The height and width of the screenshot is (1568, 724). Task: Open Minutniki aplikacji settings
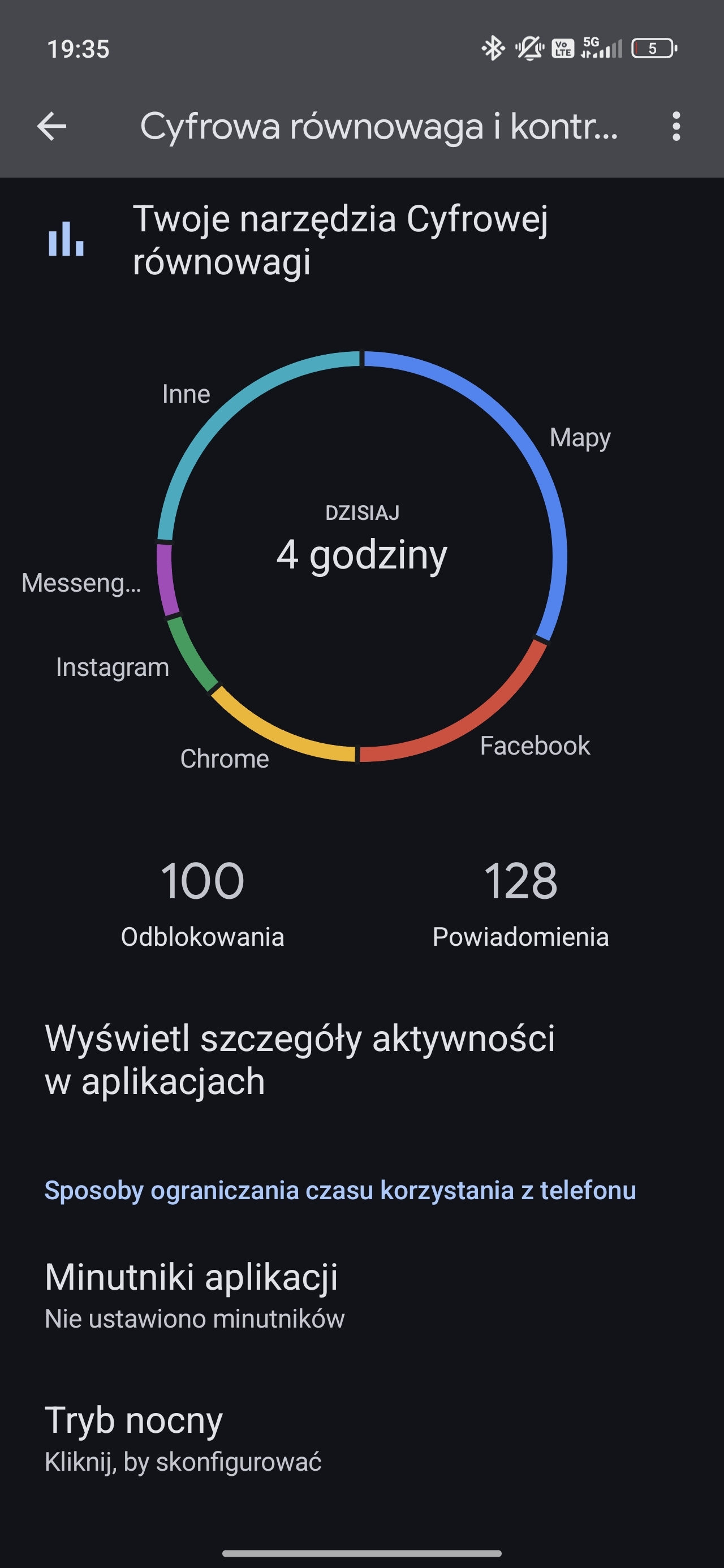point(361,1295)
